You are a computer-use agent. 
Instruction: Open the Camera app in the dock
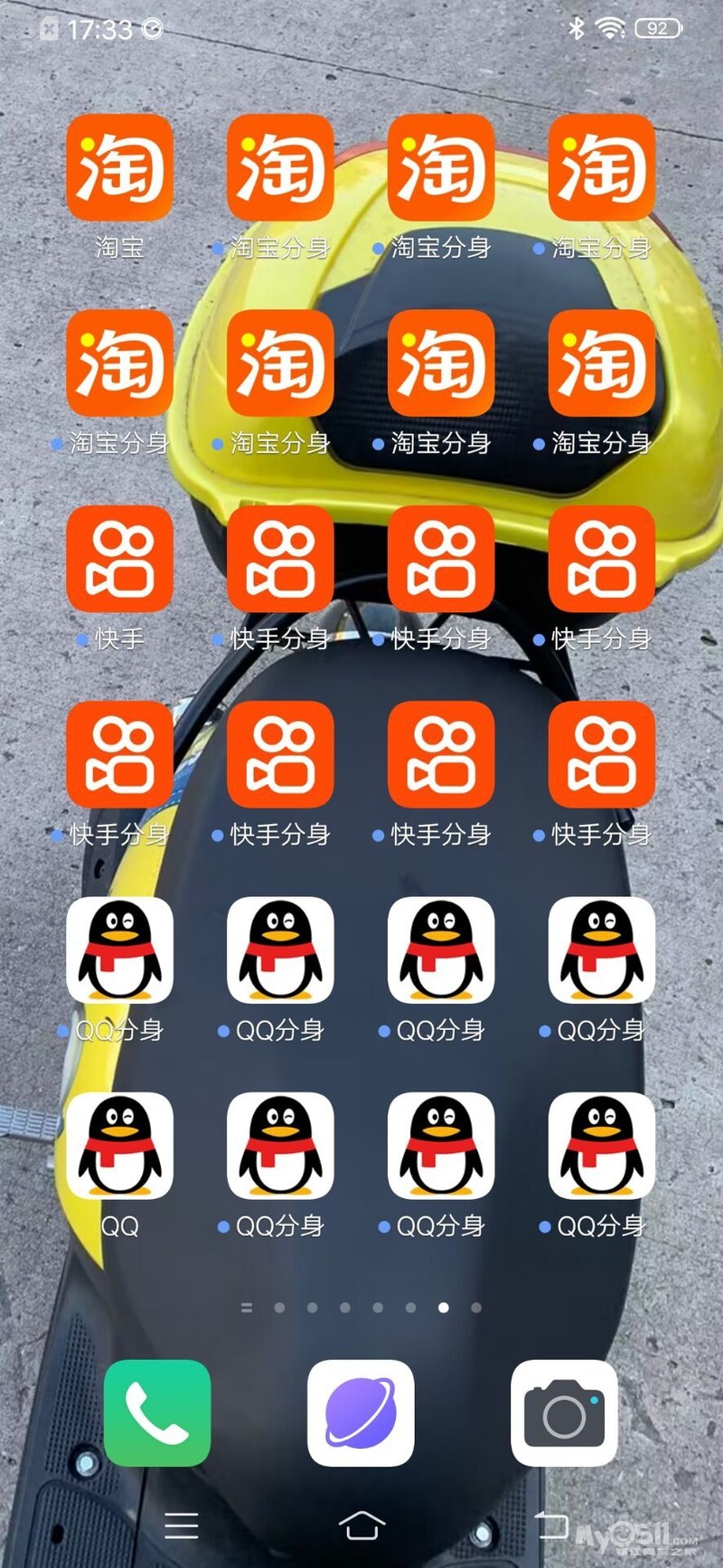(x=564, y=1412)
